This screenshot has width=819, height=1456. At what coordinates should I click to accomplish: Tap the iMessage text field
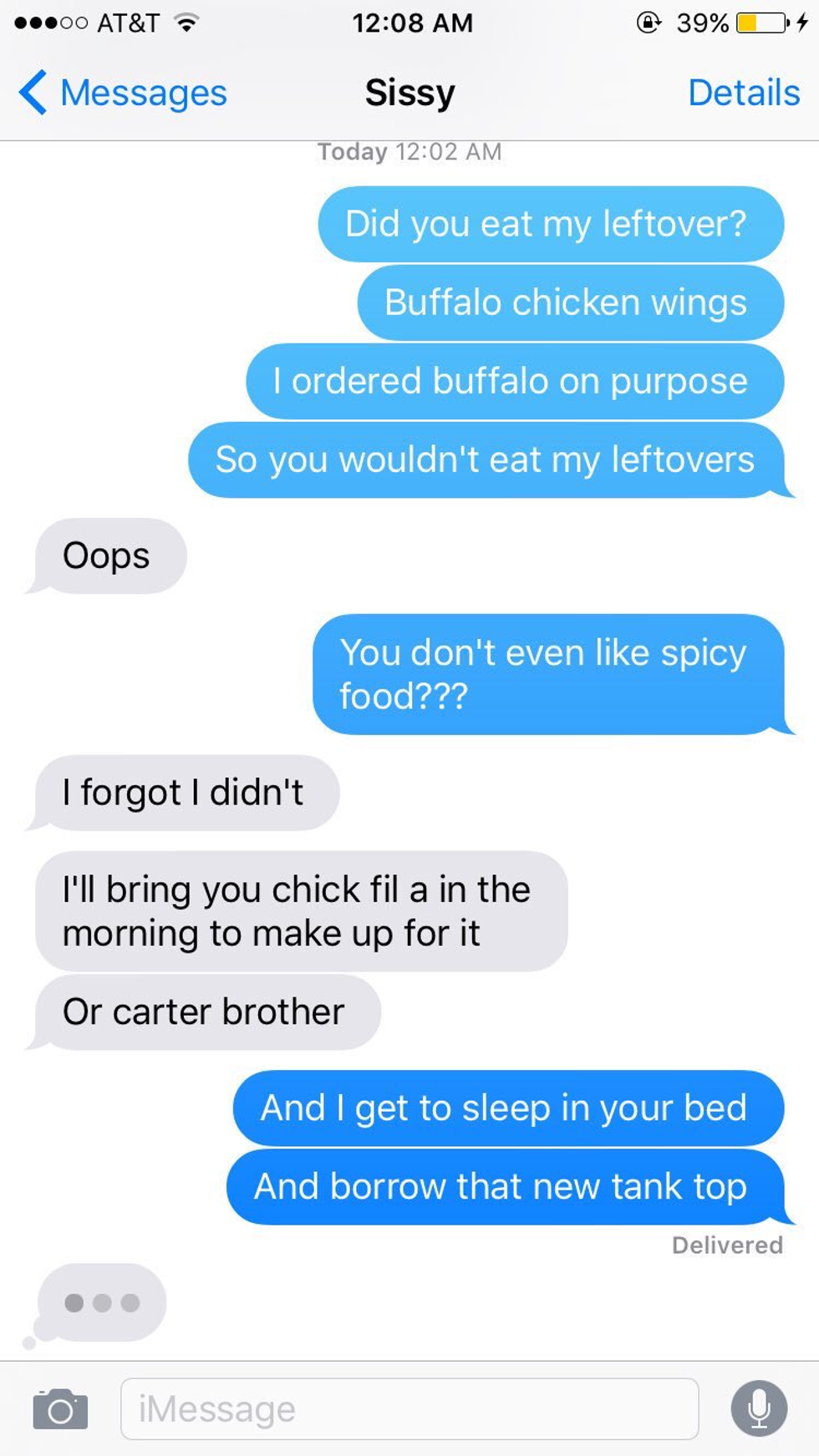(x=409, y=1409)
